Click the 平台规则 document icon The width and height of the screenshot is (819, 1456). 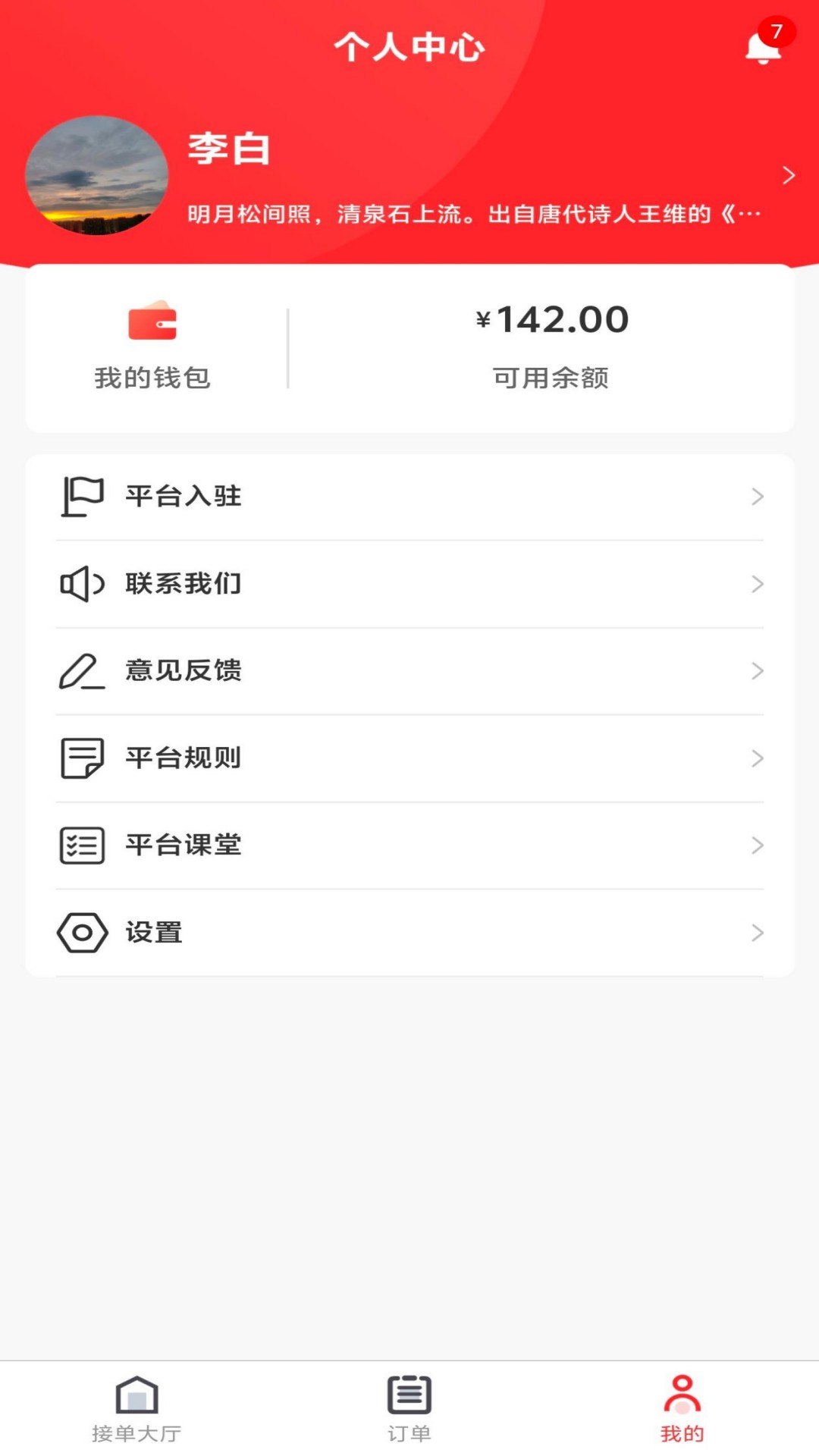pyautogui.click(x=80, y=758)
